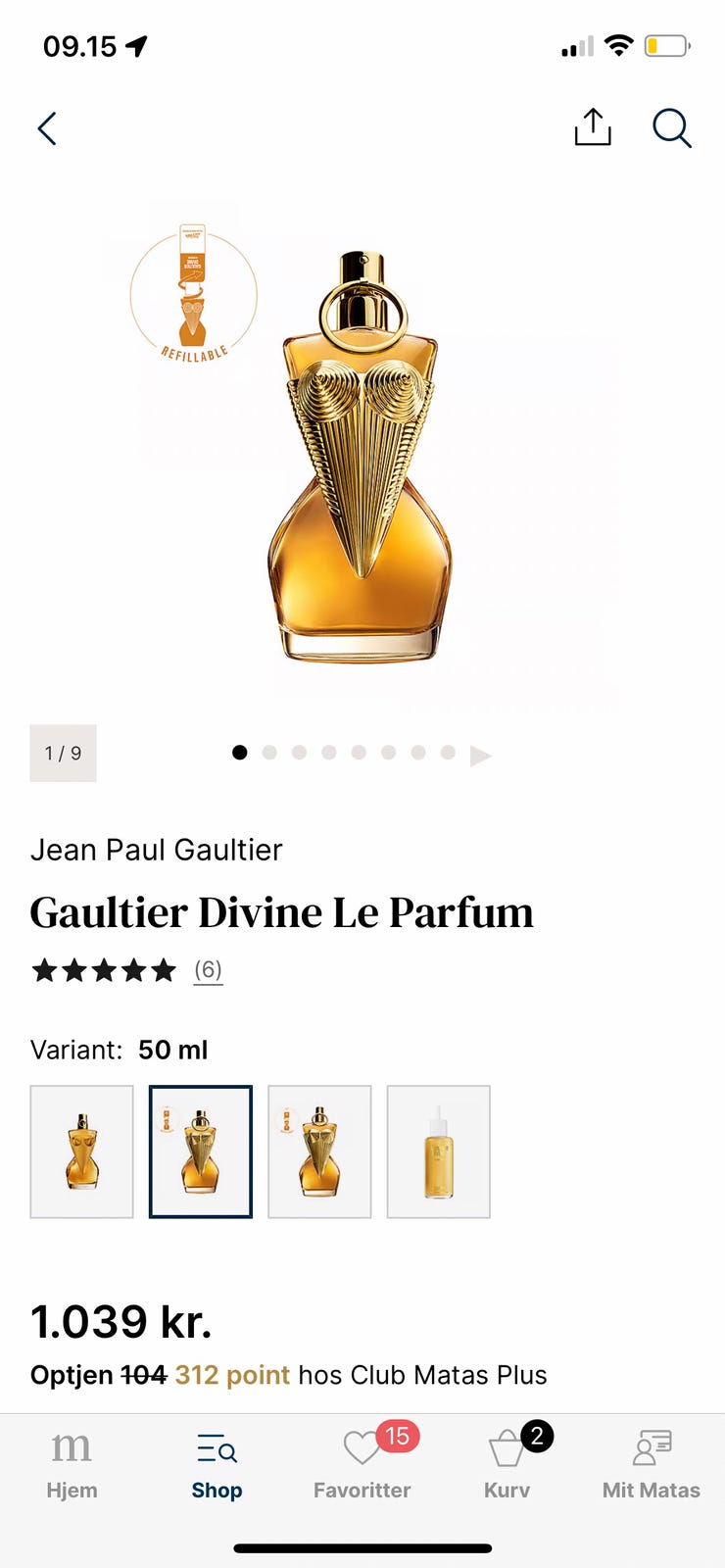Open the Hjem home screen

coord(71,1465)
